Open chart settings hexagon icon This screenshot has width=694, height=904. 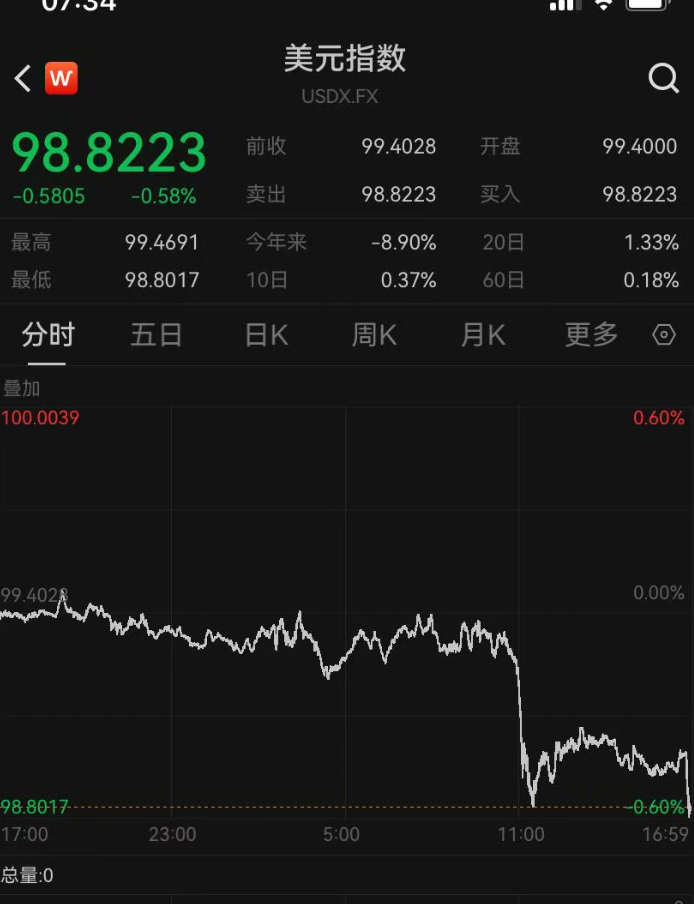tap(664, 335)
